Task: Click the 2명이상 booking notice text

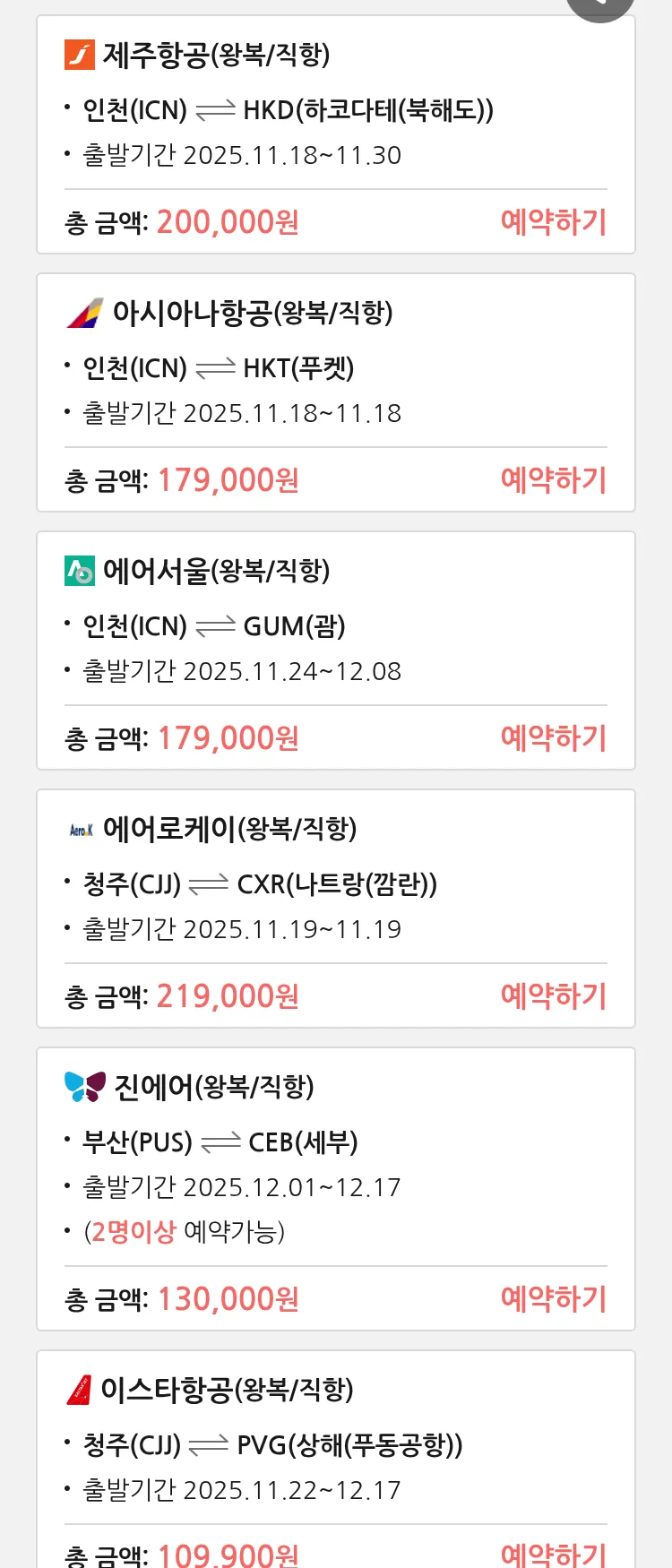Action: click(x=134, y=1231)
